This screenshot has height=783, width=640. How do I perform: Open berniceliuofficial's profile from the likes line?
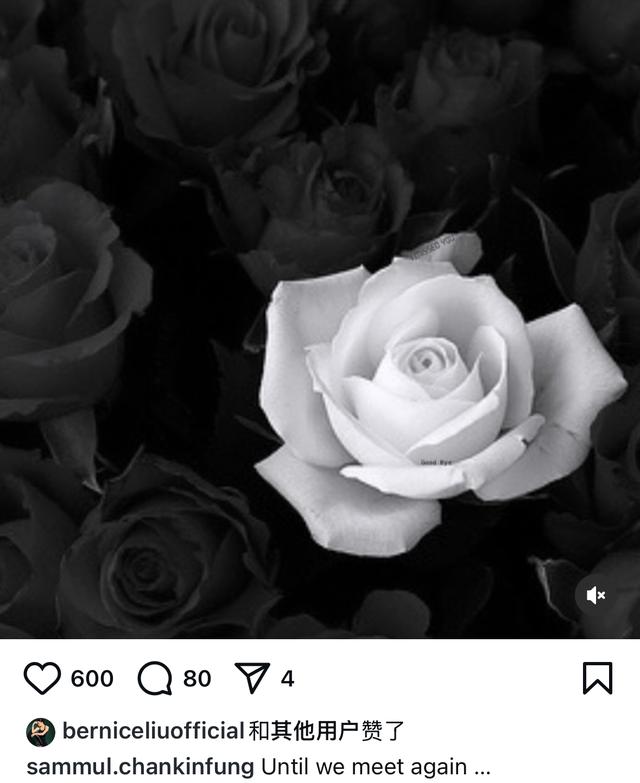pyautogui.click(x=153, y=731)
